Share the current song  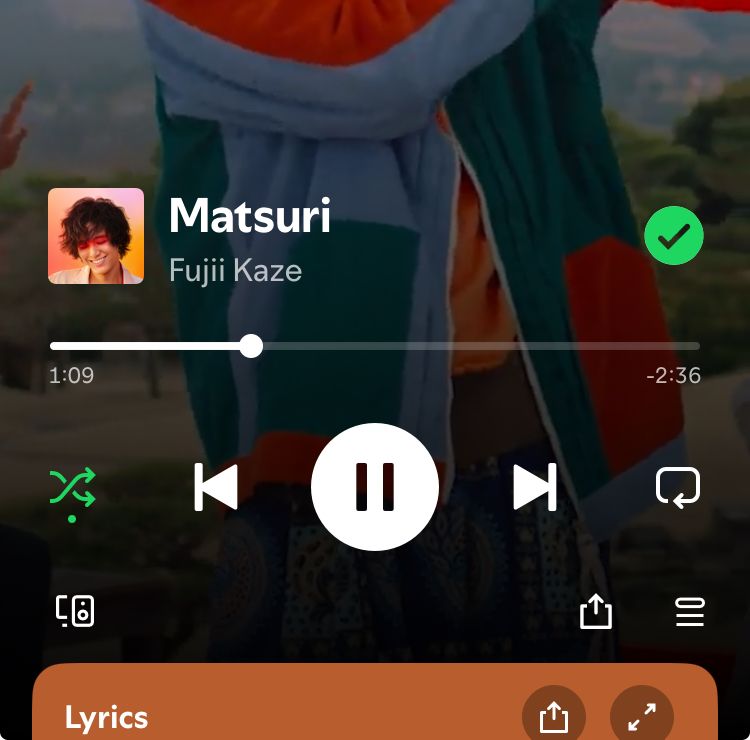pyautogui.click(x=595, y=611)
